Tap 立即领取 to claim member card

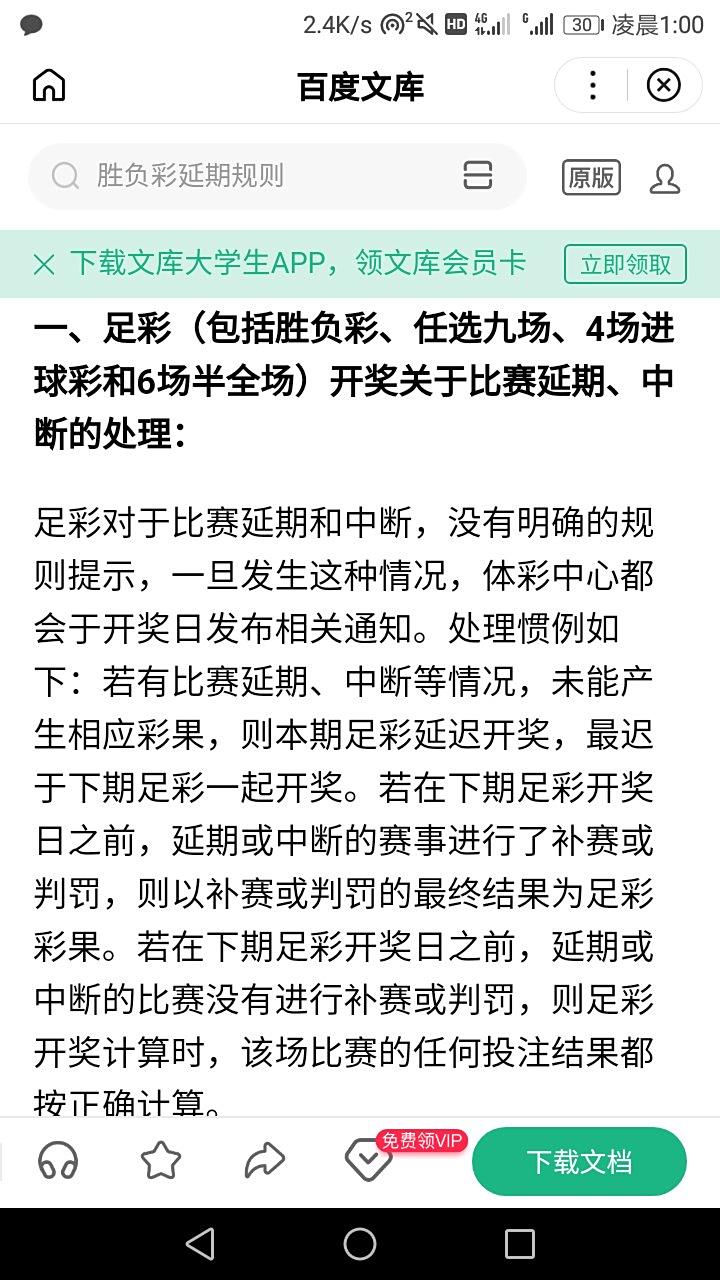pyautogui.click(x=625, y=264)
